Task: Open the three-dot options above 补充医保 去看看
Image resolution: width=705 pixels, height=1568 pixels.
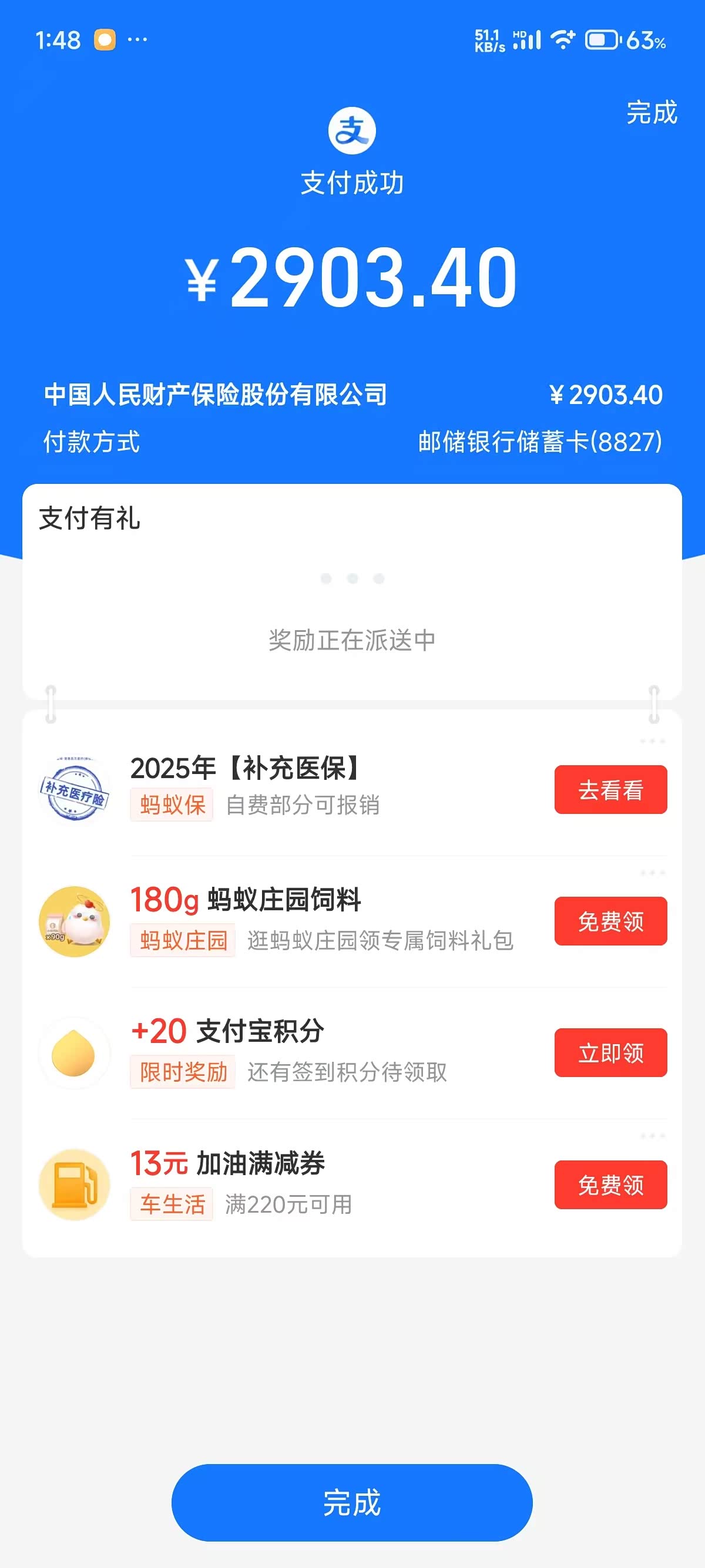Action: [652, 741]
